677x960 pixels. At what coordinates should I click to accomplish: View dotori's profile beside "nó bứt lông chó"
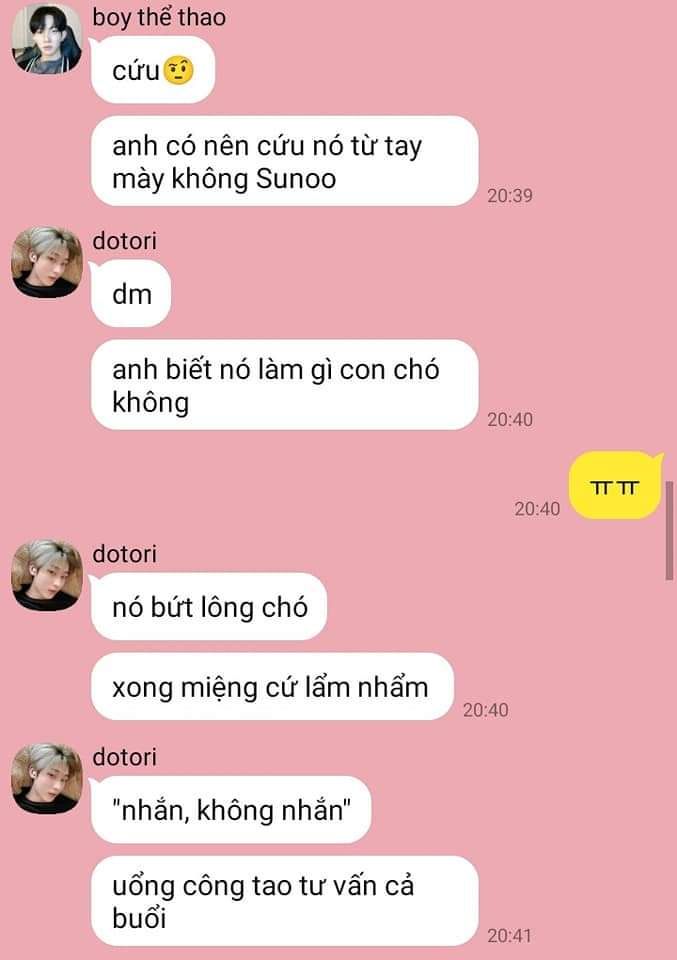[47, 576]
